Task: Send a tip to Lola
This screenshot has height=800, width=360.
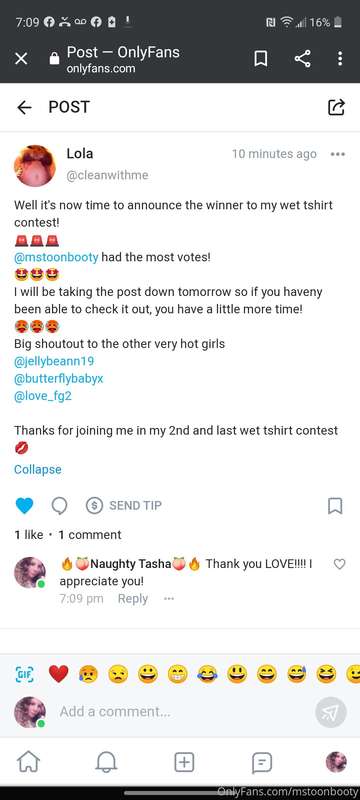Action: coord(124,506)
